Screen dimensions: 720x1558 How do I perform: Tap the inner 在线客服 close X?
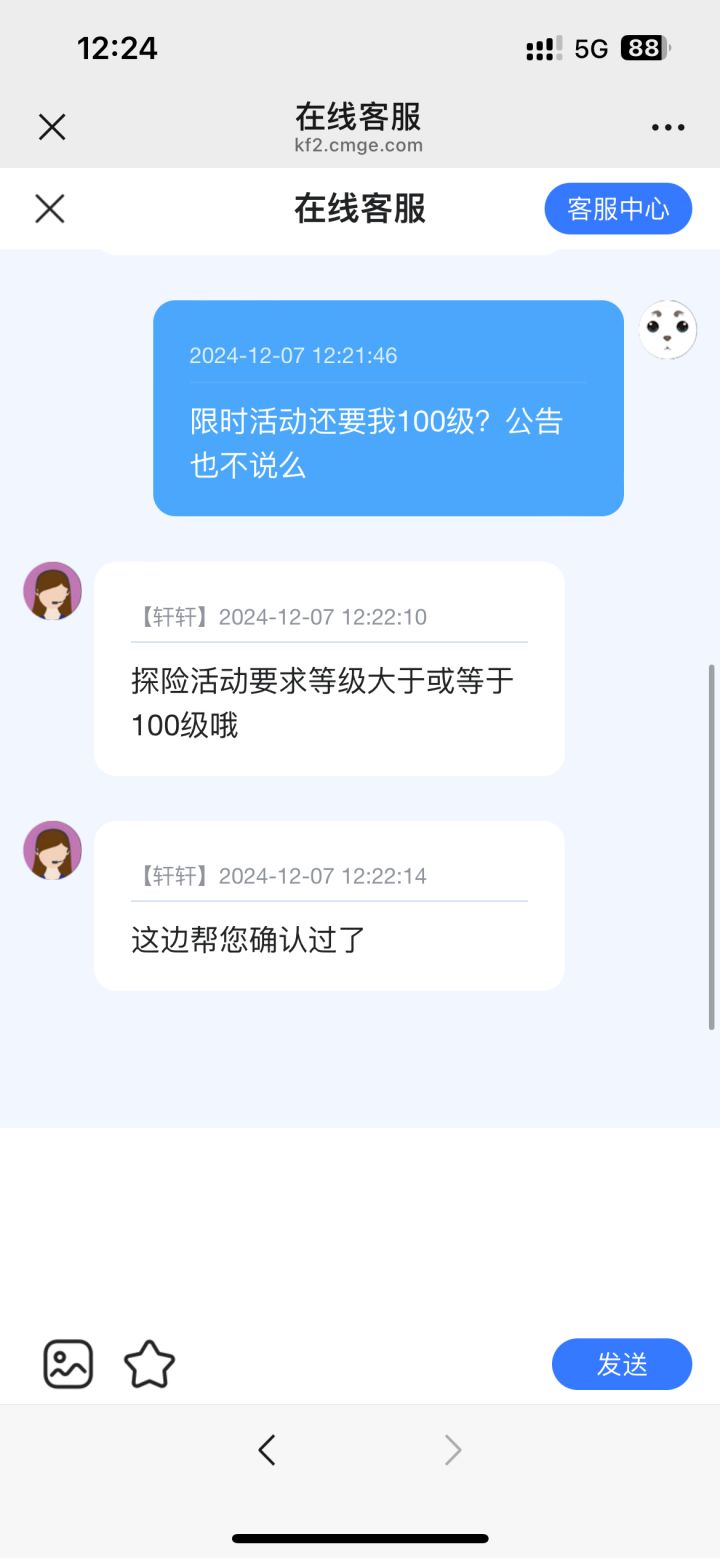49,209
